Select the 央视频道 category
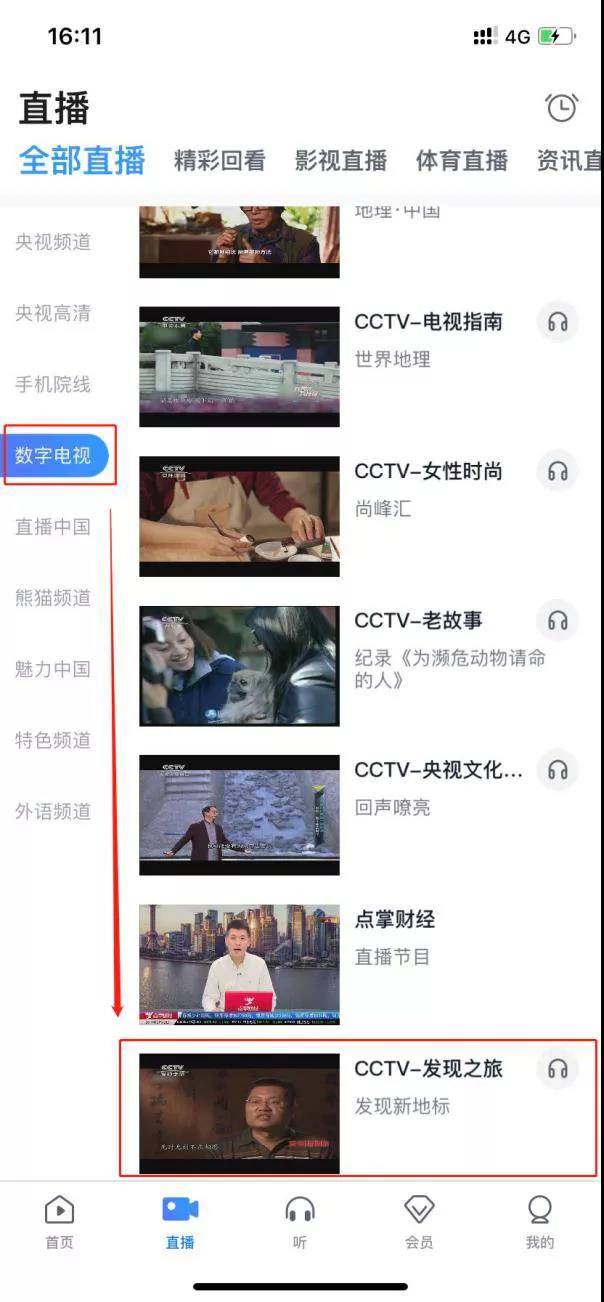This screenshot has height=1302, width=604. [x=53, y=242]
